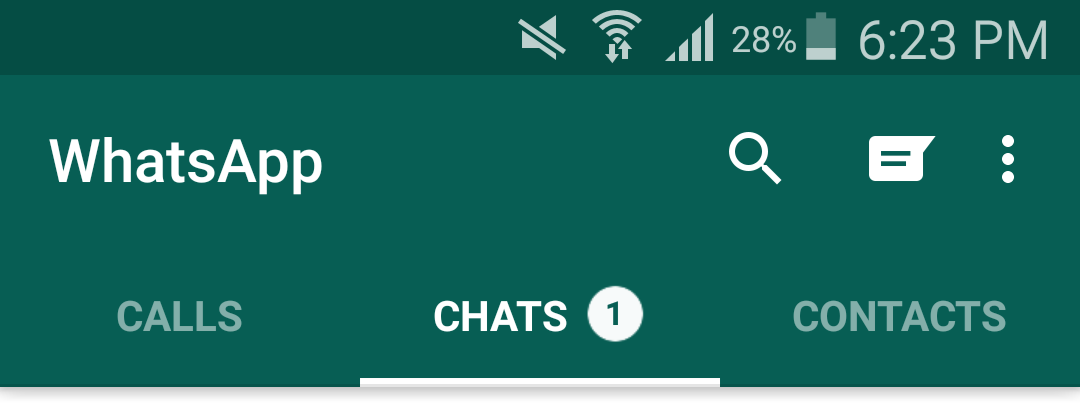The image size is (1080, 418).
Task: Switch to the Calls tab
Action: click(180, 317)
